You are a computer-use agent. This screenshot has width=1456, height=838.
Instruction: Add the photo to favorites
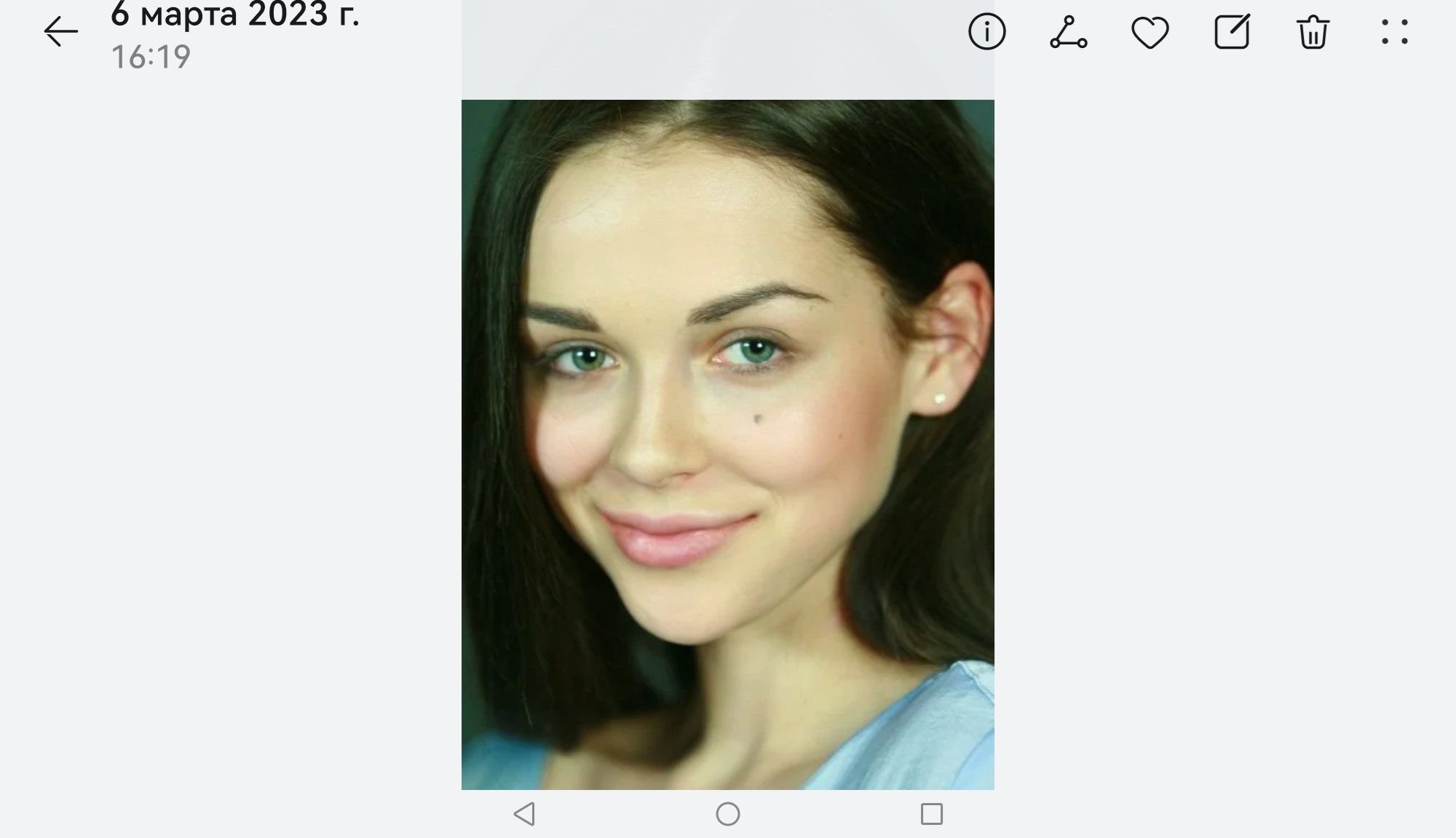point(1150,32)
